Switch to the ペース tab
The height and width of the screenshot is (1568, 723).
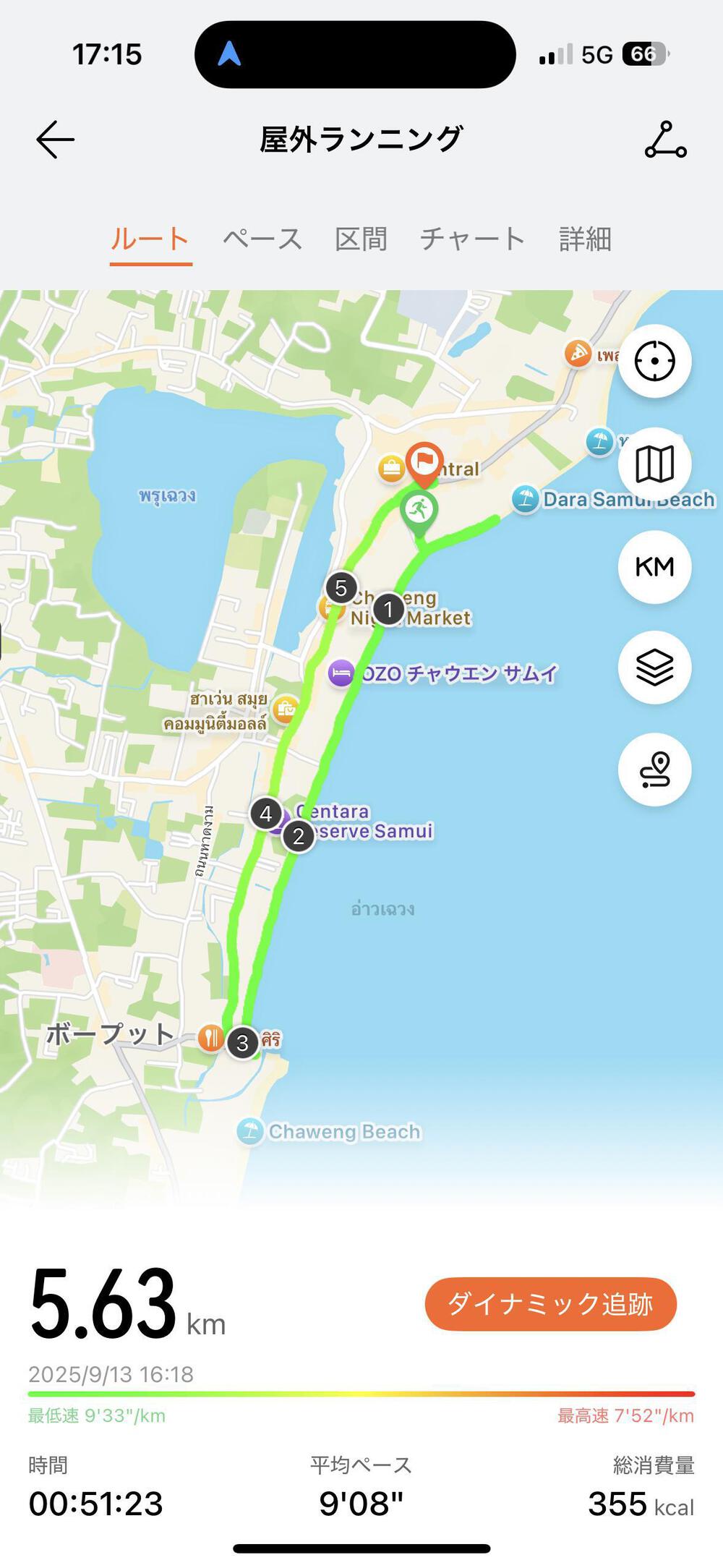(x=262, y=239)
